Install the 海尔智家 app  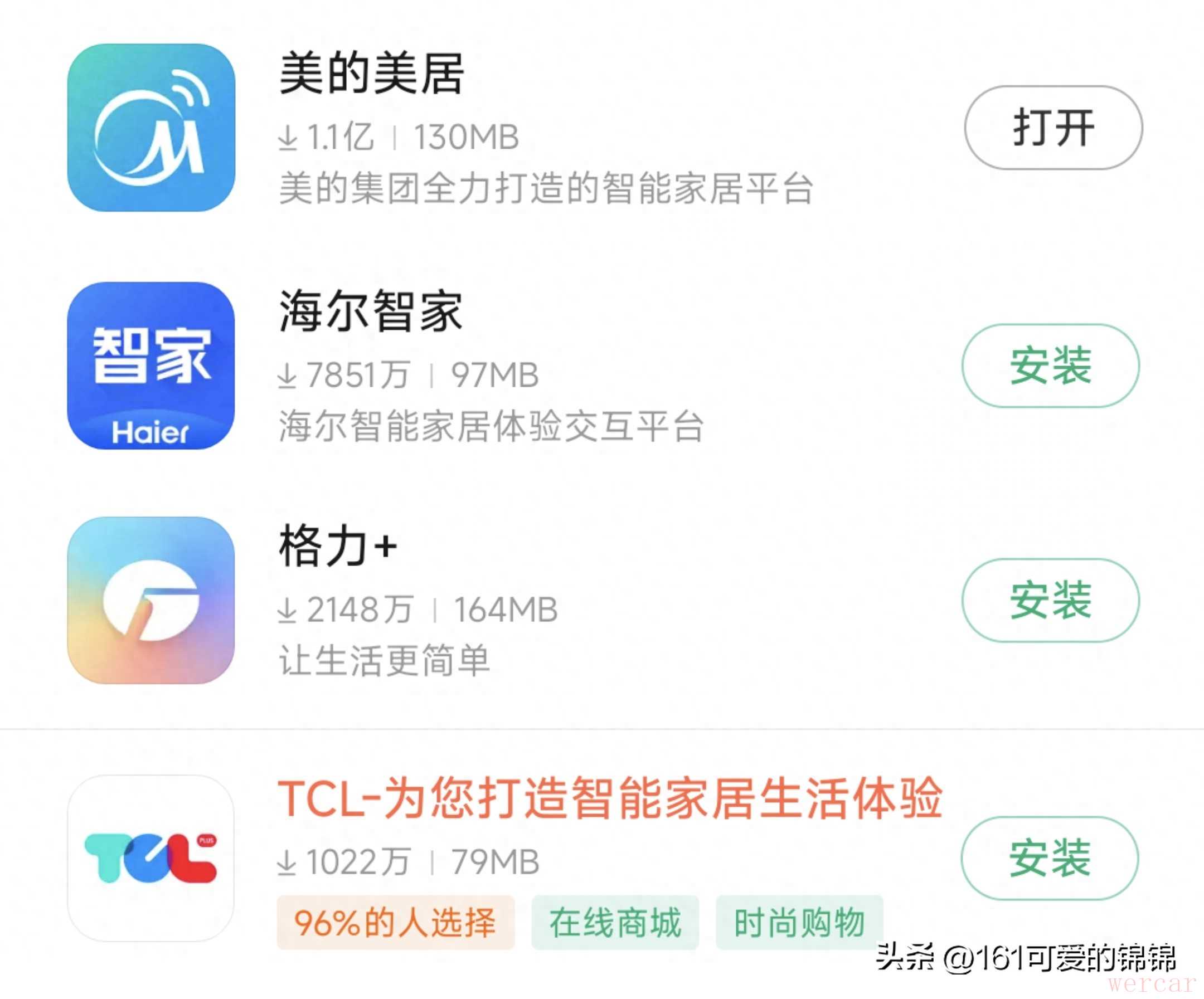coord(1050,366)
